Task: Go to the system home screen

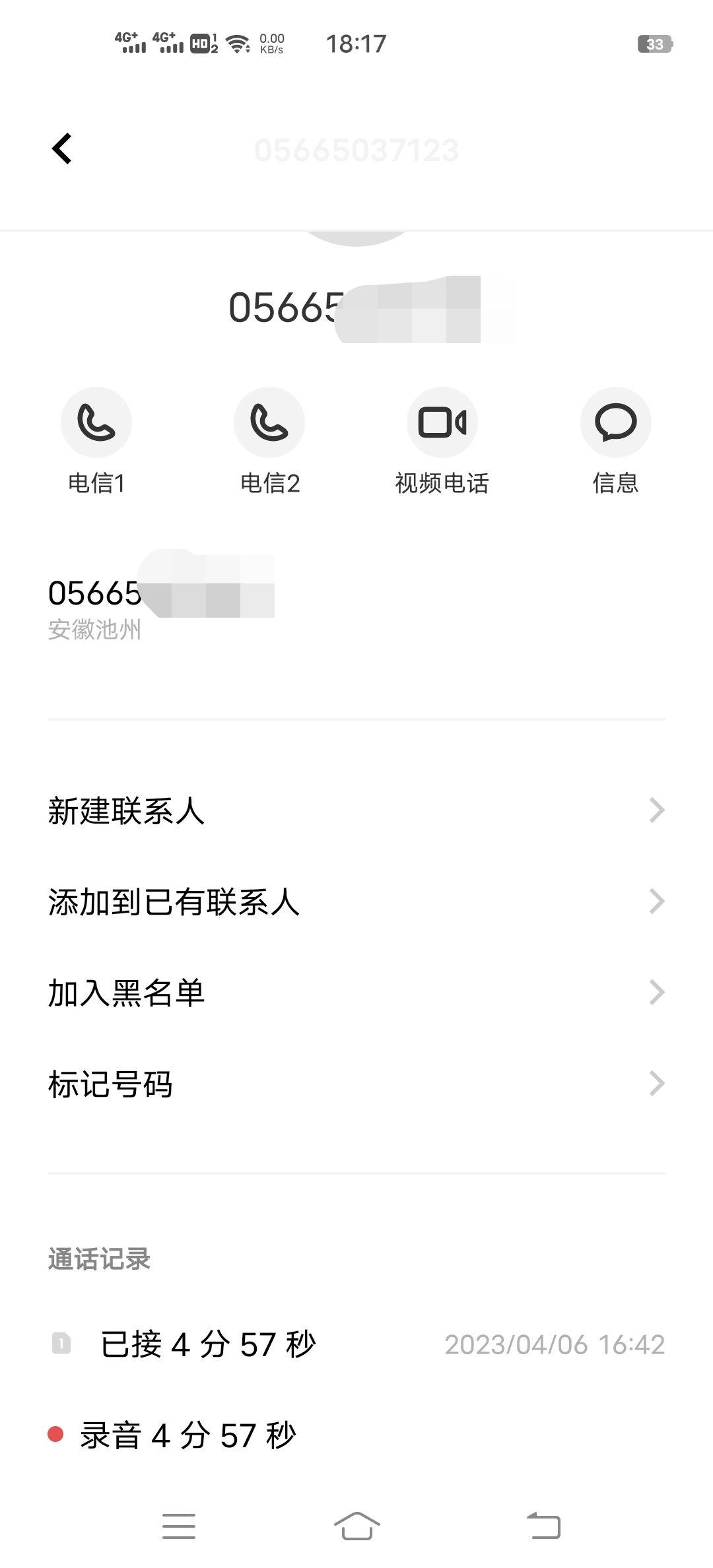Action: pyautogui.click(x=356, y=1526)
